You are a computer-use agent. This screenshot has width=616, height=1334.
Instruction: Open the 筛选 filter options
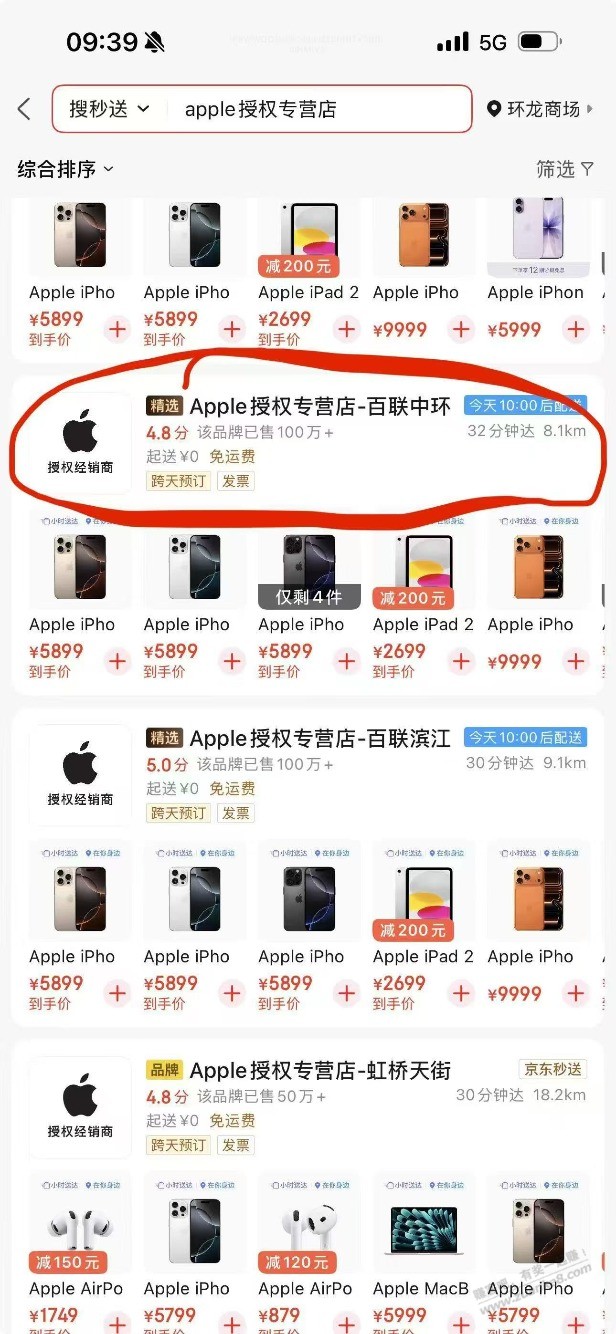(x=564, y=169)
